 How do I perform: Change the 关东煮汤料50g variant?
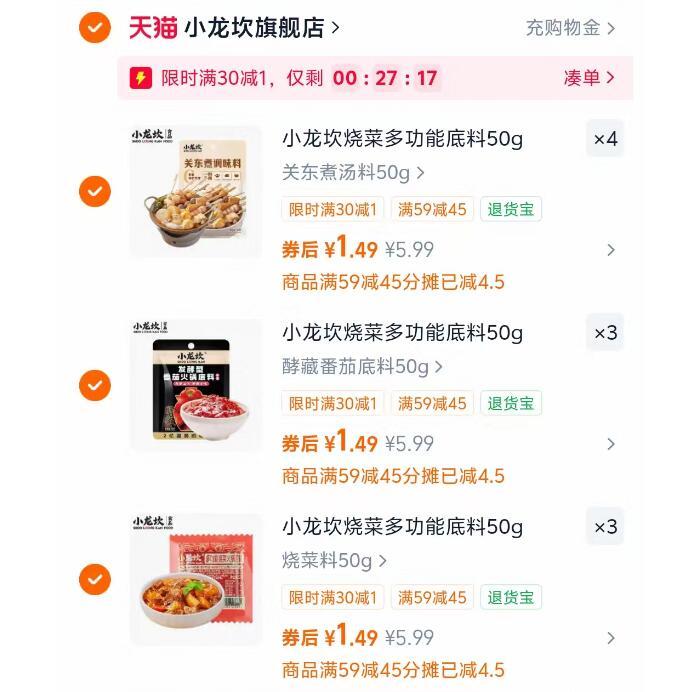353,173
